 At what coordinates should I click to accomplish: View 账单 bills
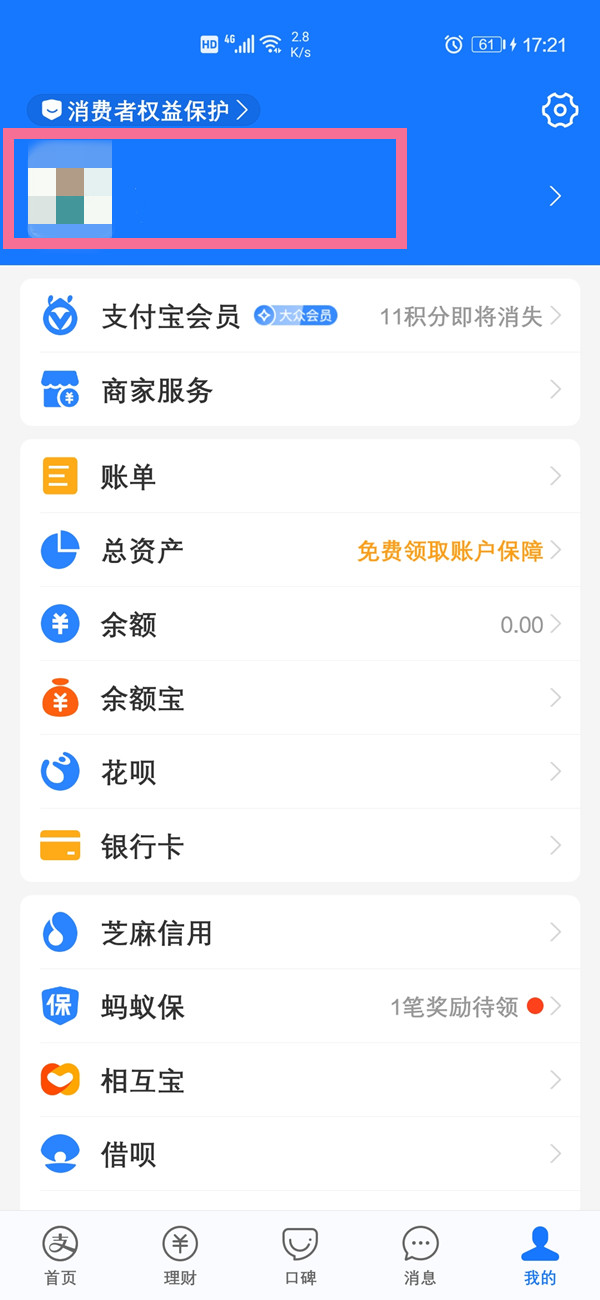pos(300,476)
